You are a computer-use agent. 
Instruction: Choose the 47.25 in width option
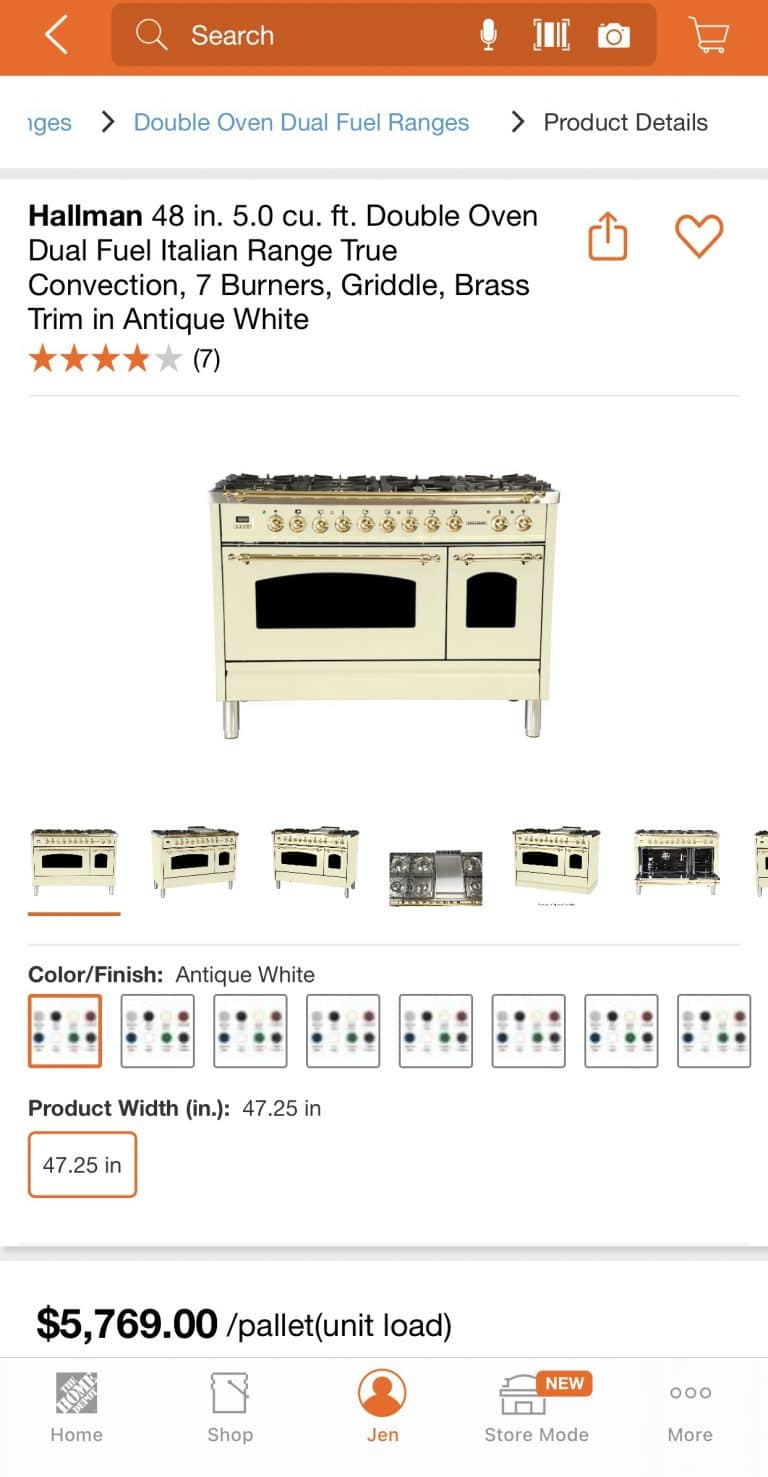pos(82,1165)
